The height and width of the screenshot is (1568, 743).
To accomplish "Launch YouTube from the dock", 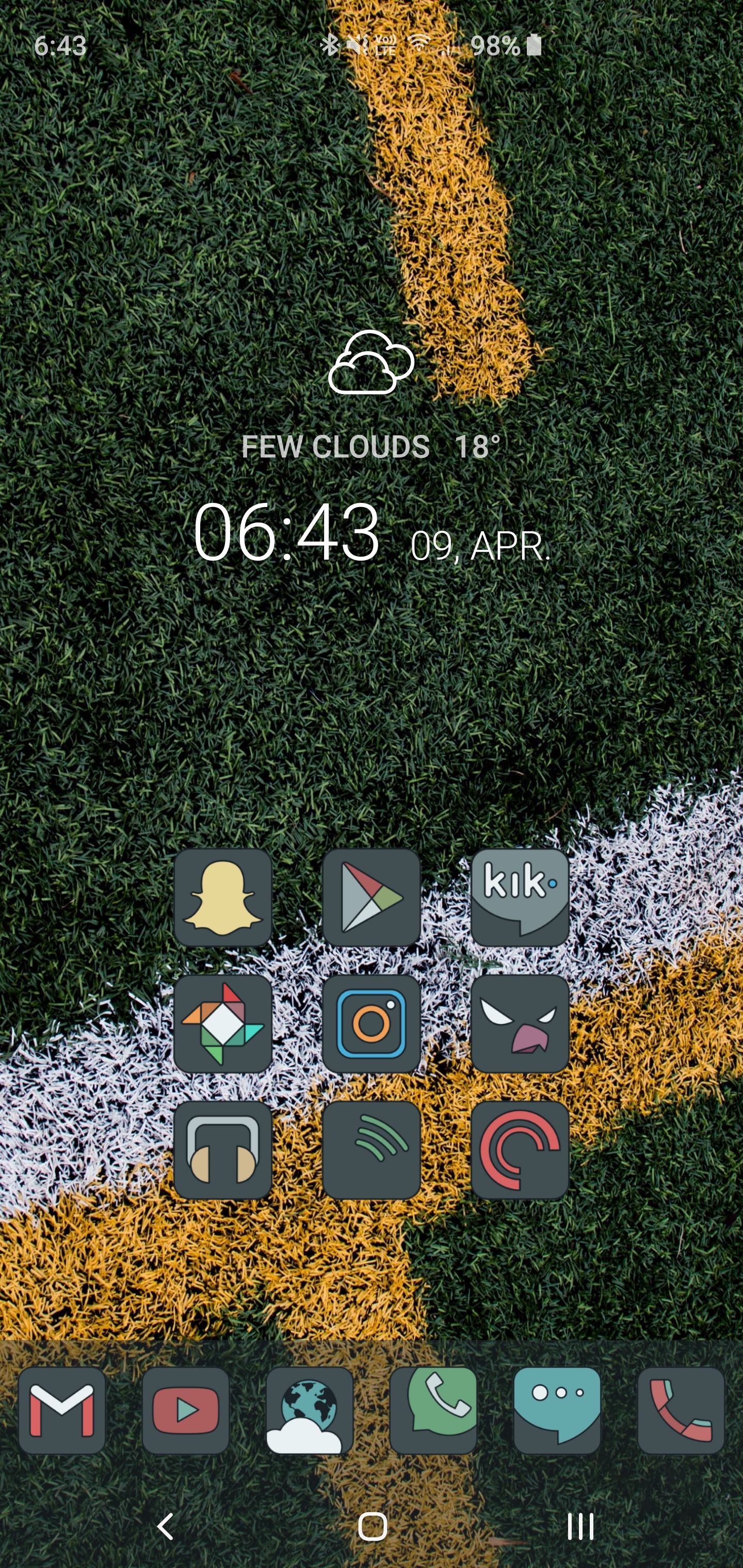I will click(x=186, y=1410).
